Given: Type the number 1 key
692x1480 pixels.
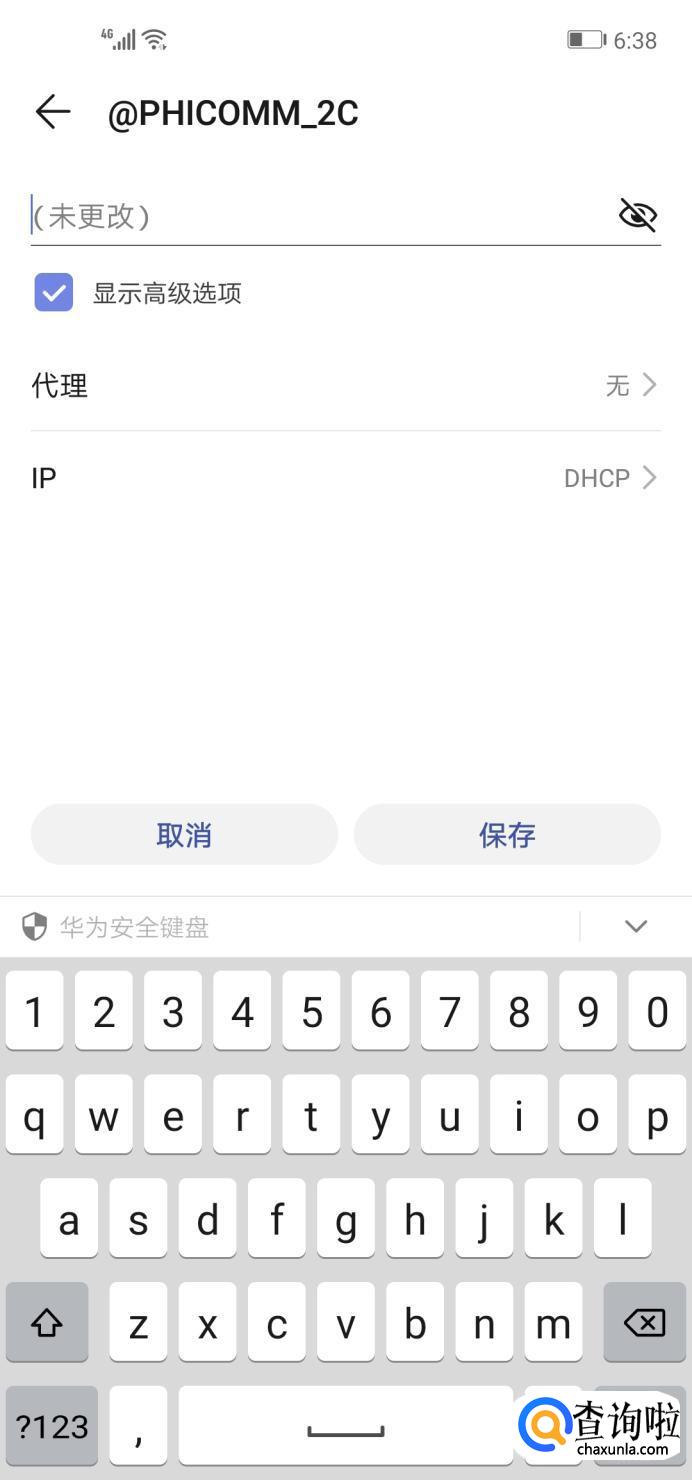Looking at the screenshot, I should 35,1012.
